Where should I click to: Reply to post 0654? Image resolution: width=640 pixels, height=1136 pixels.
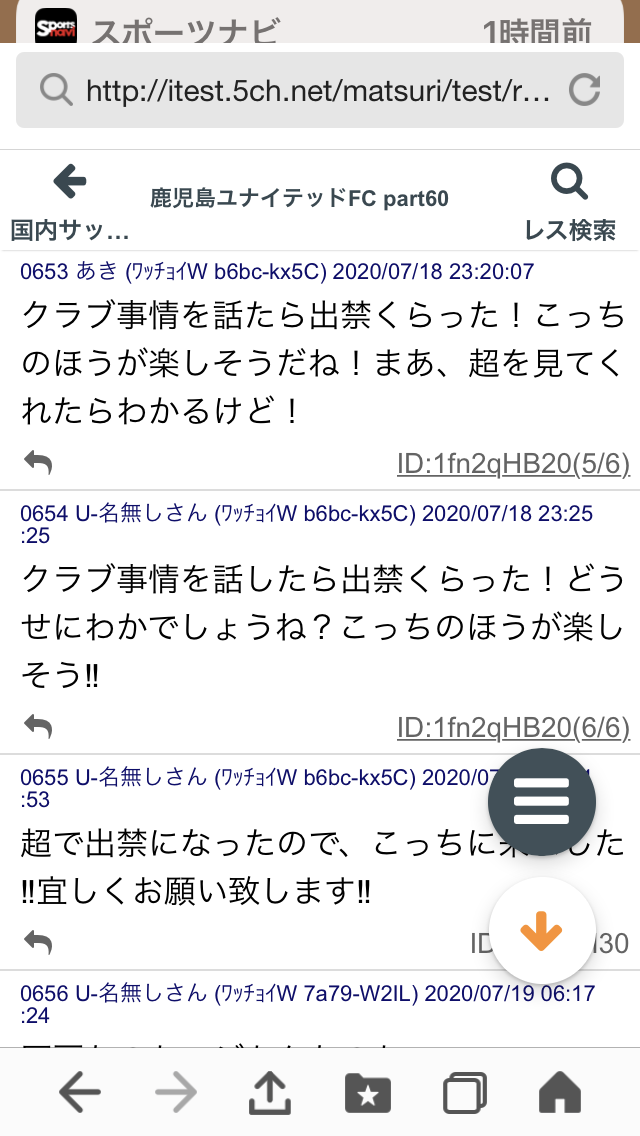pyautogui.click(x=38, y=726)
